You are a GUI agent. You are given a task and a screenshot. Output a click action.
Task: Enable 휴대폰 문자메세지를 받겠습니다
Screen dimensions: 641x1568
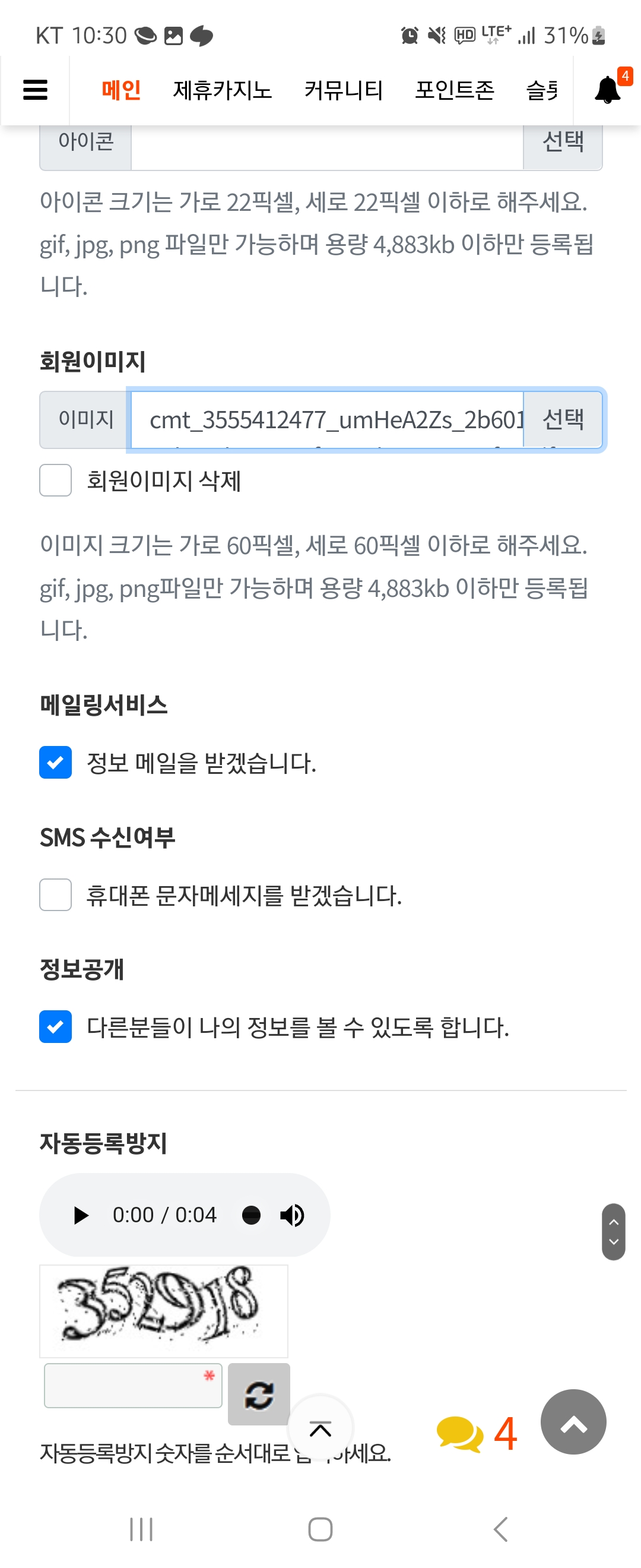[x=55, y=895]
